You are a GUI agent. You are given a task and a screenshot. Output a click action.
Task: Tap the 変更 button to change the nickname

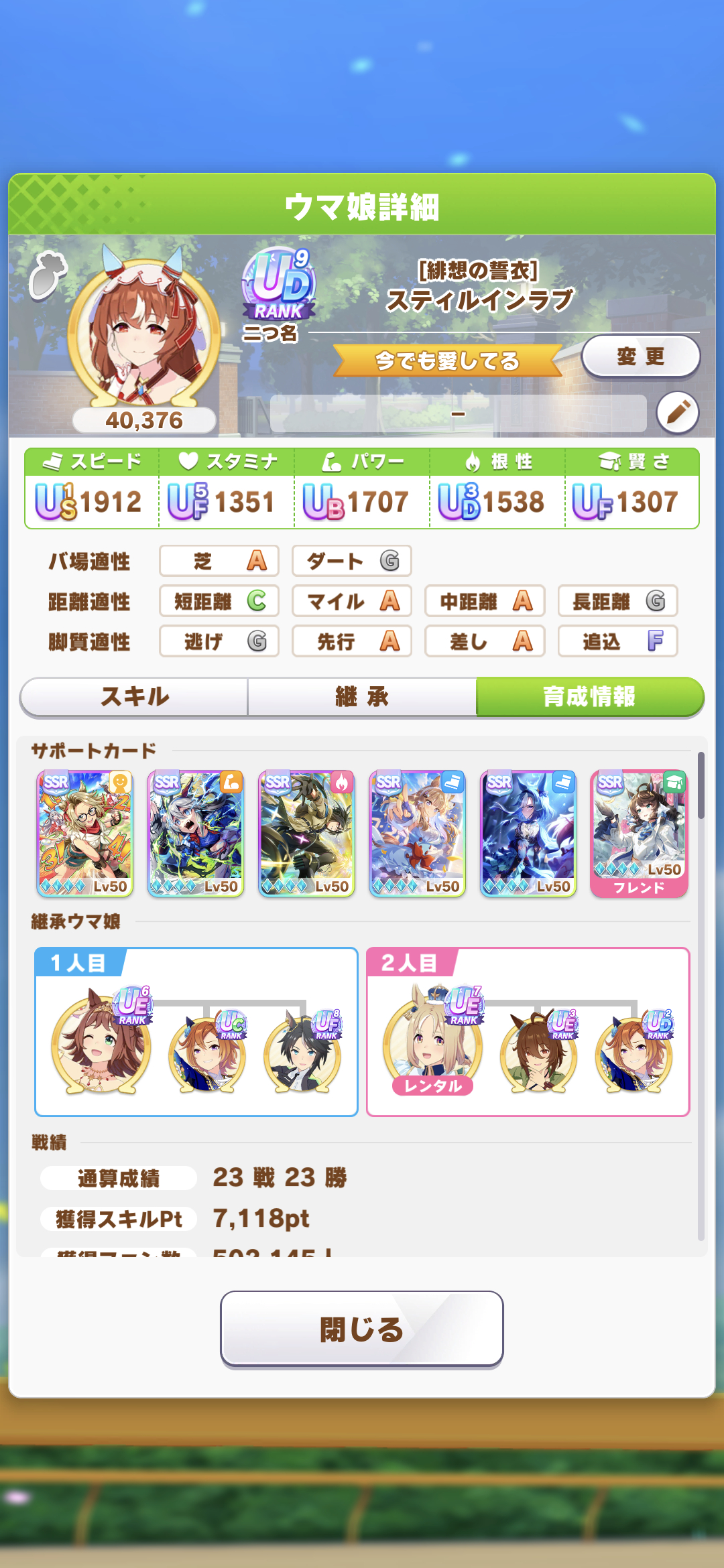pyautogui.click(x=640, y=357)
